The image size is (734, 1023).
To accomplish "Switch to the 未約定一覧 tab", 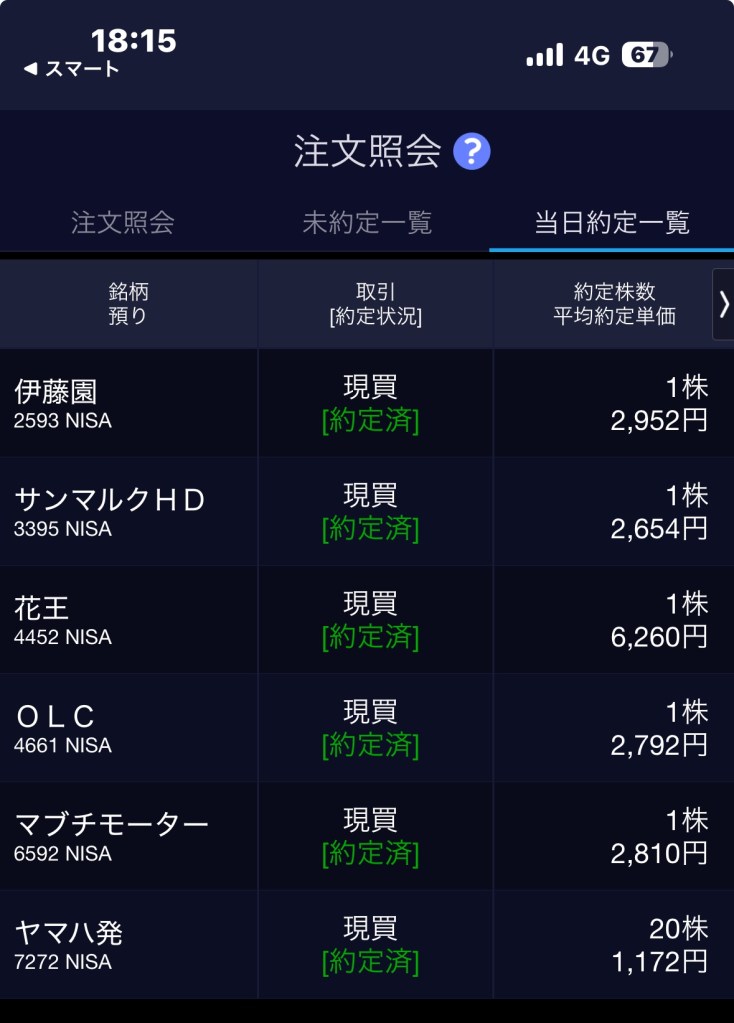I will [367, 222].
